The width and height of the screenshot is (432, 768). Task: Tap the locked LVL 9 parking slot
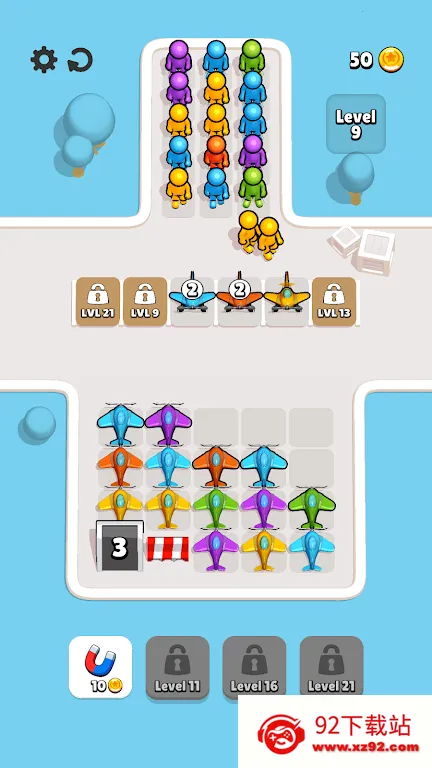pyautogui.click(x=145, y=301)
